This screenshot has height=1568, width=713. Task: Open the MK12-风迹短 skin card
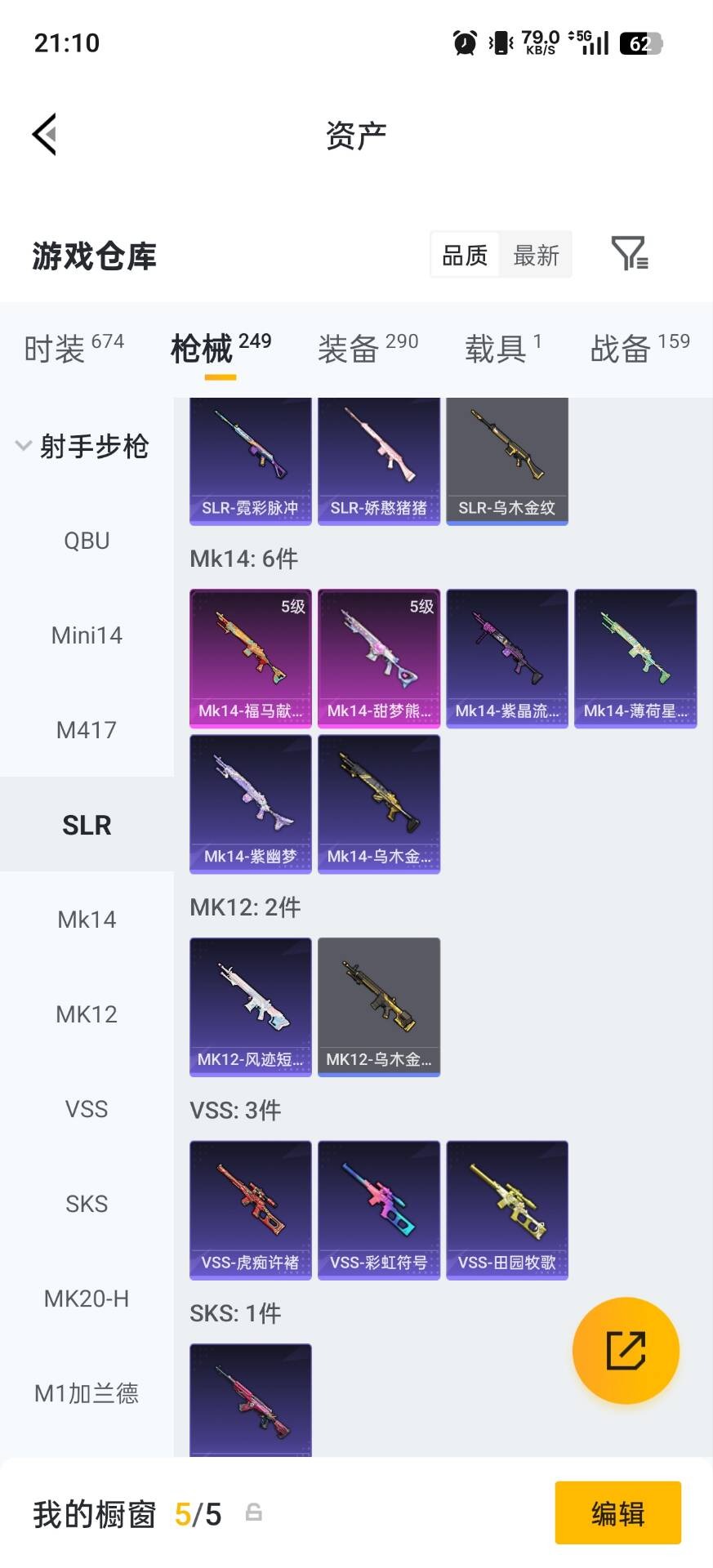tap(250, 1006)
